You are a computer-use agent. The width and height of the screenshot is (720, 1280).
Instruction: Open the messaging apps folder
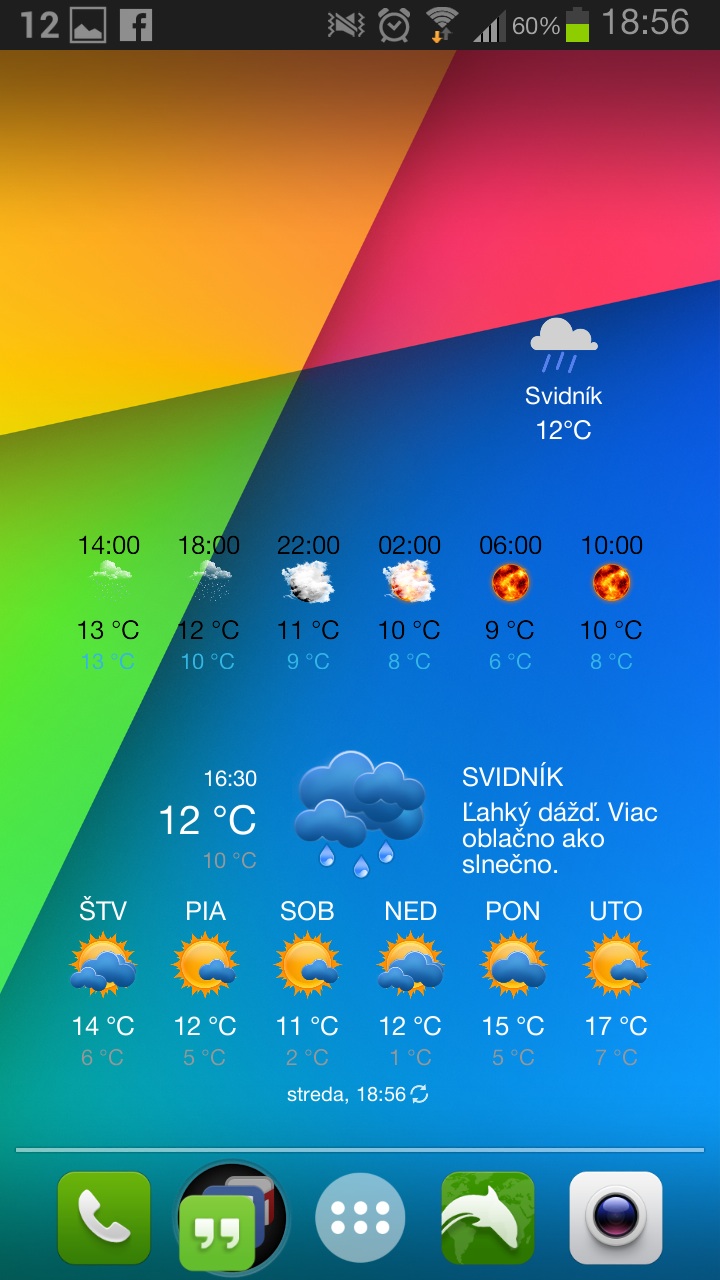[231, 1218]
